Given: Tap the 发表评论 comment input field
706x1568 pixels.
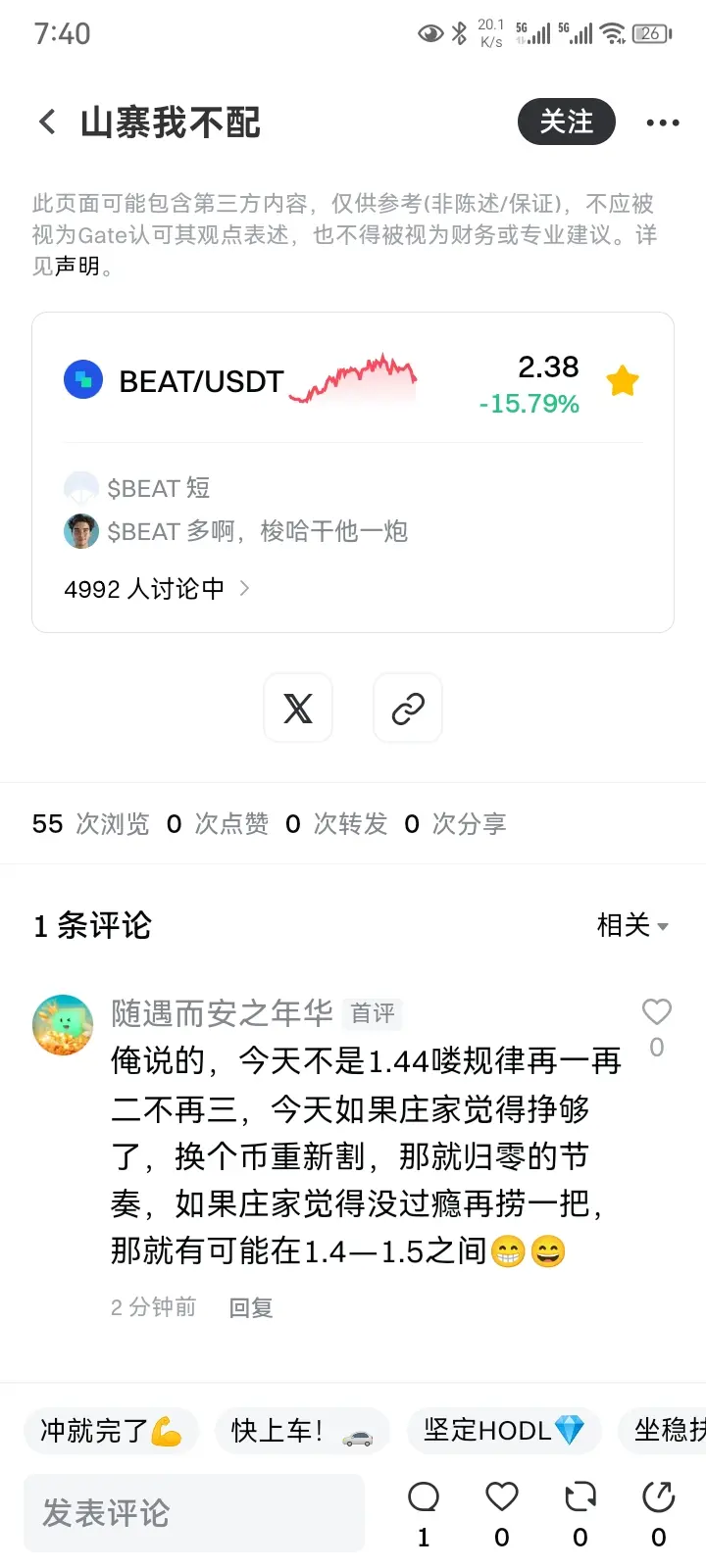Looking at the screenshot, I should (192, 1512).
